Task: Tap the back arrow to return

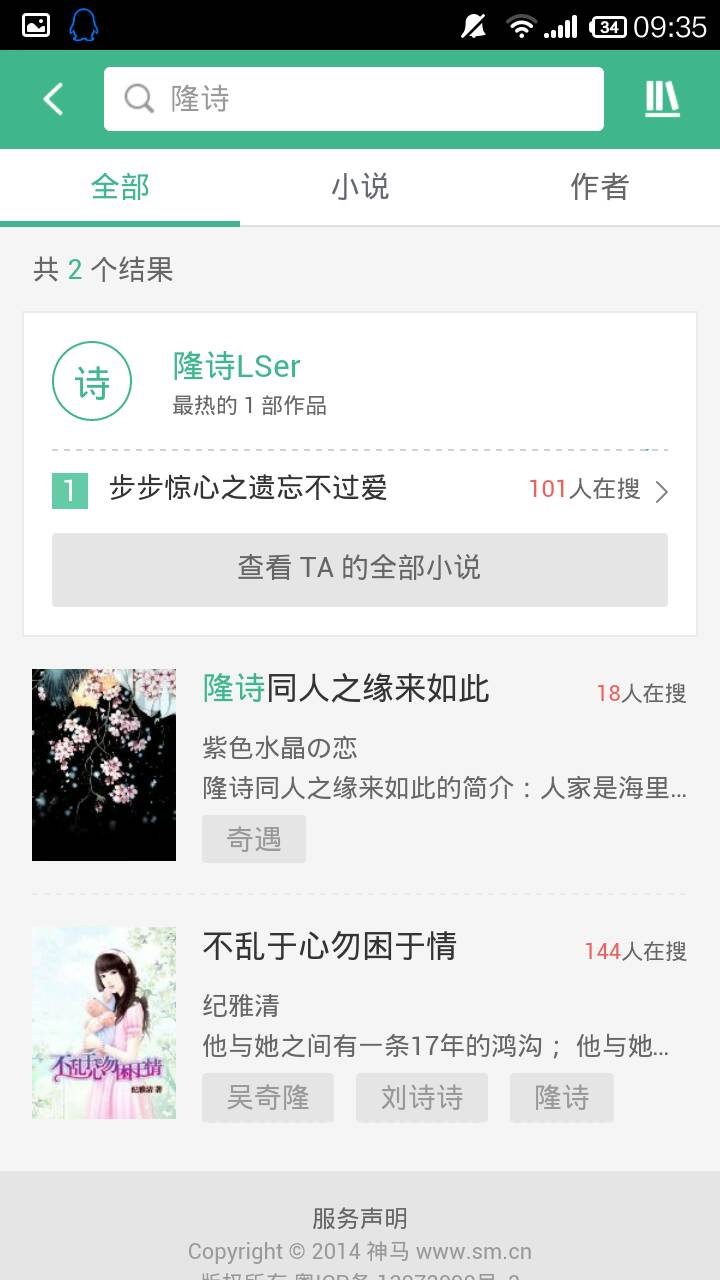Action: pos(52,99)
